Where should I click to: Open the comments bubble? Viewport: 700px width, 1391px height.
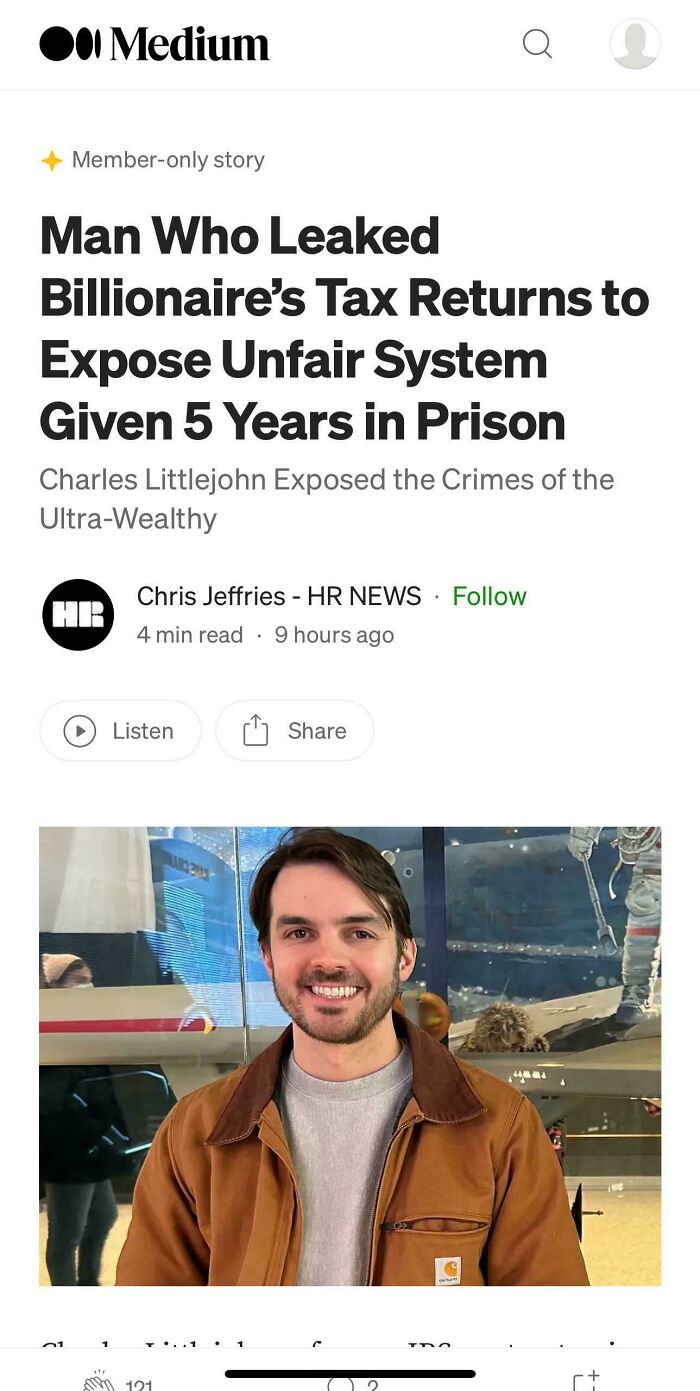click(341, 1384)
